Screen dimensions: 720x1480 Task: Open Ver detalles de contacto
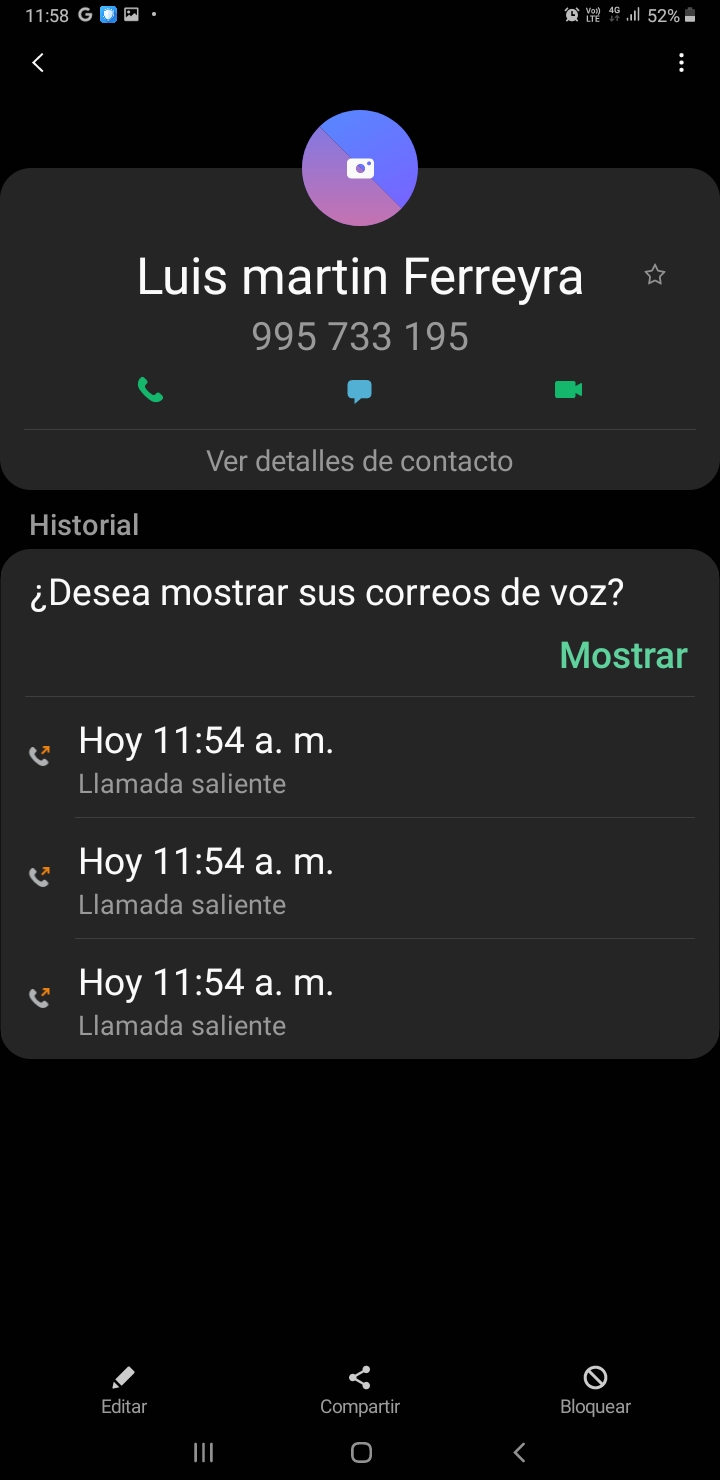coord(360,461)
